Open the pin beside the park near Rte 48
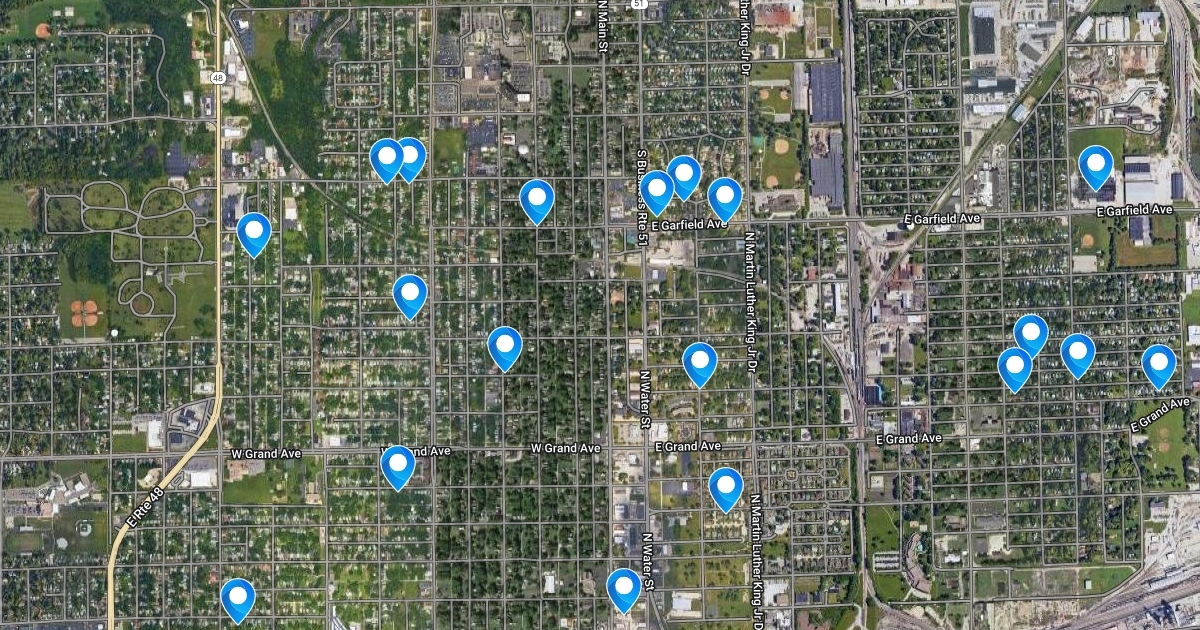Image resolution: width=1200 pixels, height=630 pixels. coord(254,233)
